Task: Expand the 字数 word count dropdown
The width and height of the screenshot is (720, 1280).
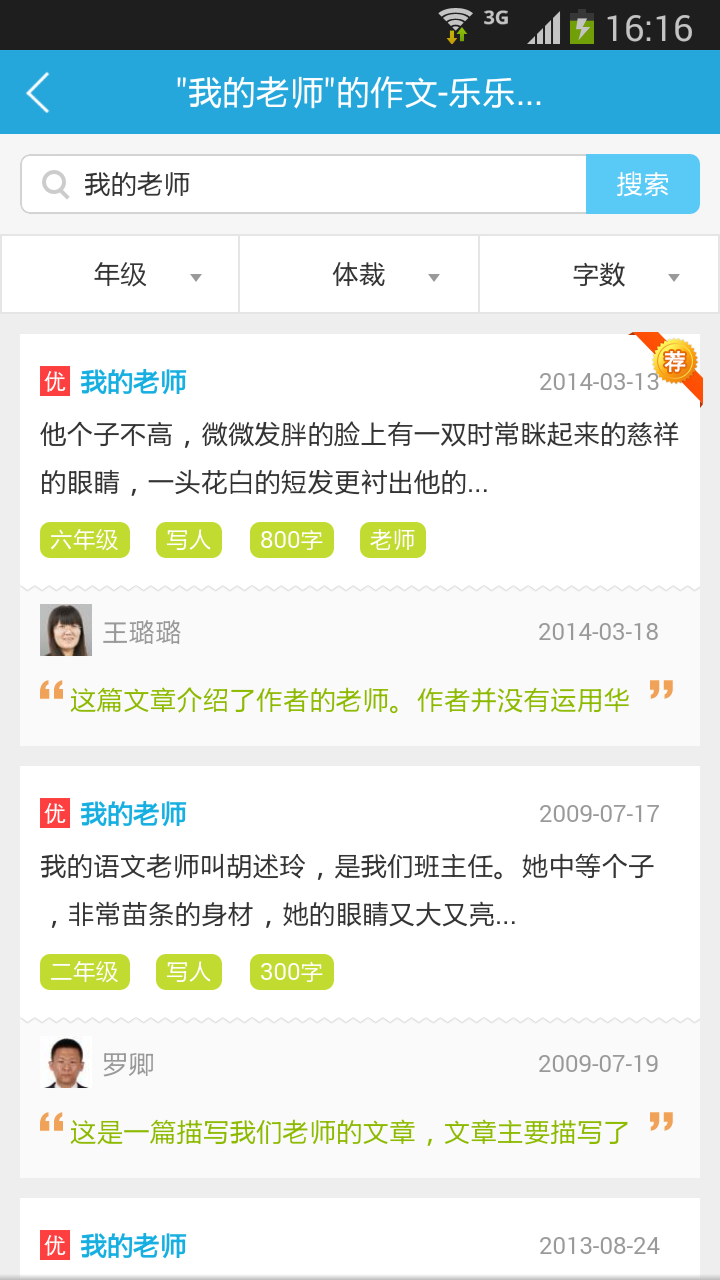Action: (599, 275)
